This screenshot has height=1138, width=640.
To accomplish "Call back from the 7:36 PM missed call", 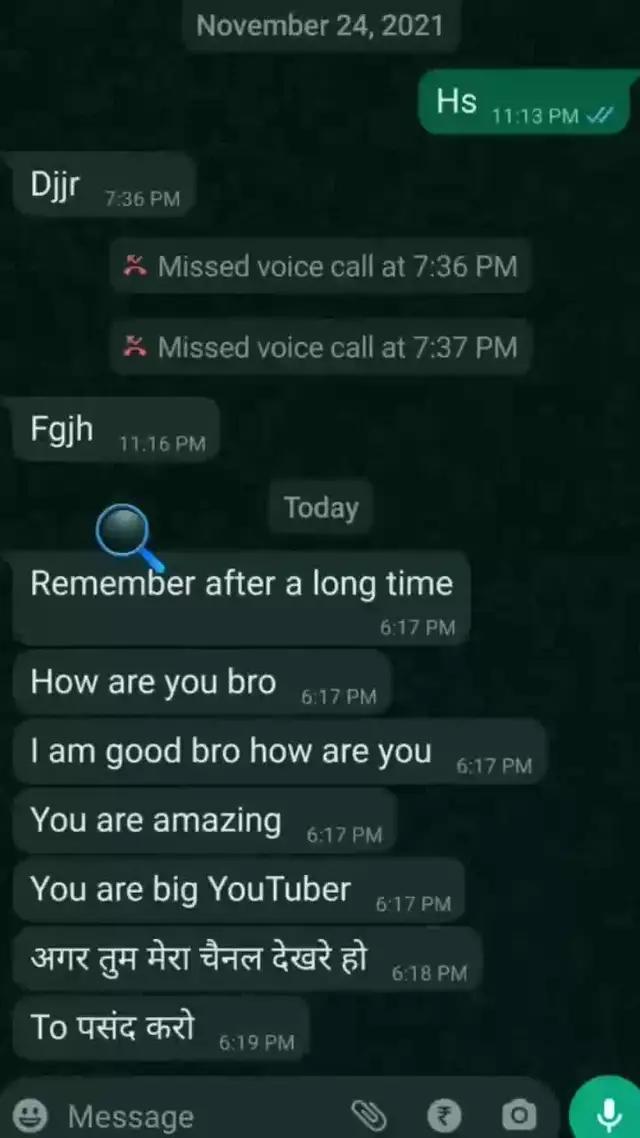I will click(x=320, y=267).
